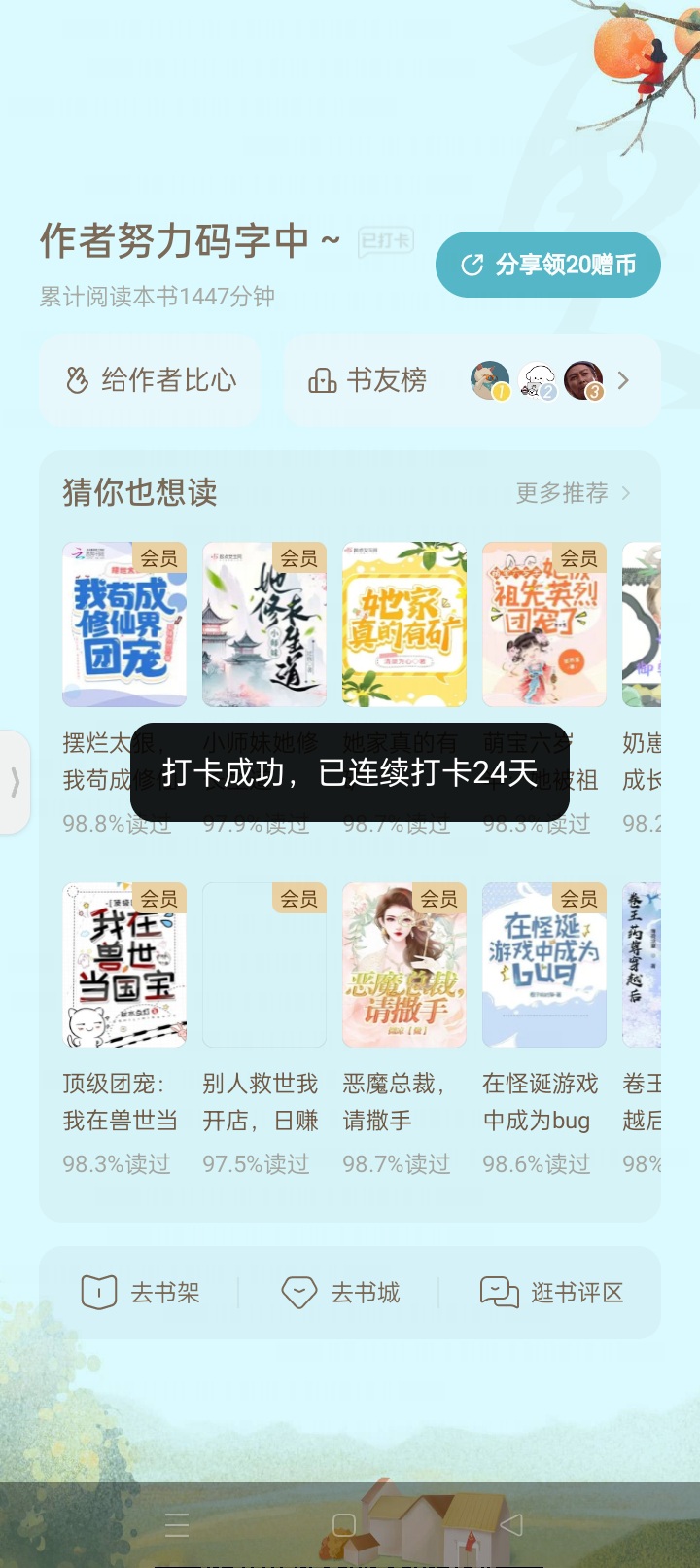Image resolution: width=700 pixels, height=1568 pixels.
Task: Open the 书友榜 reader ranking
Action: 472,380
